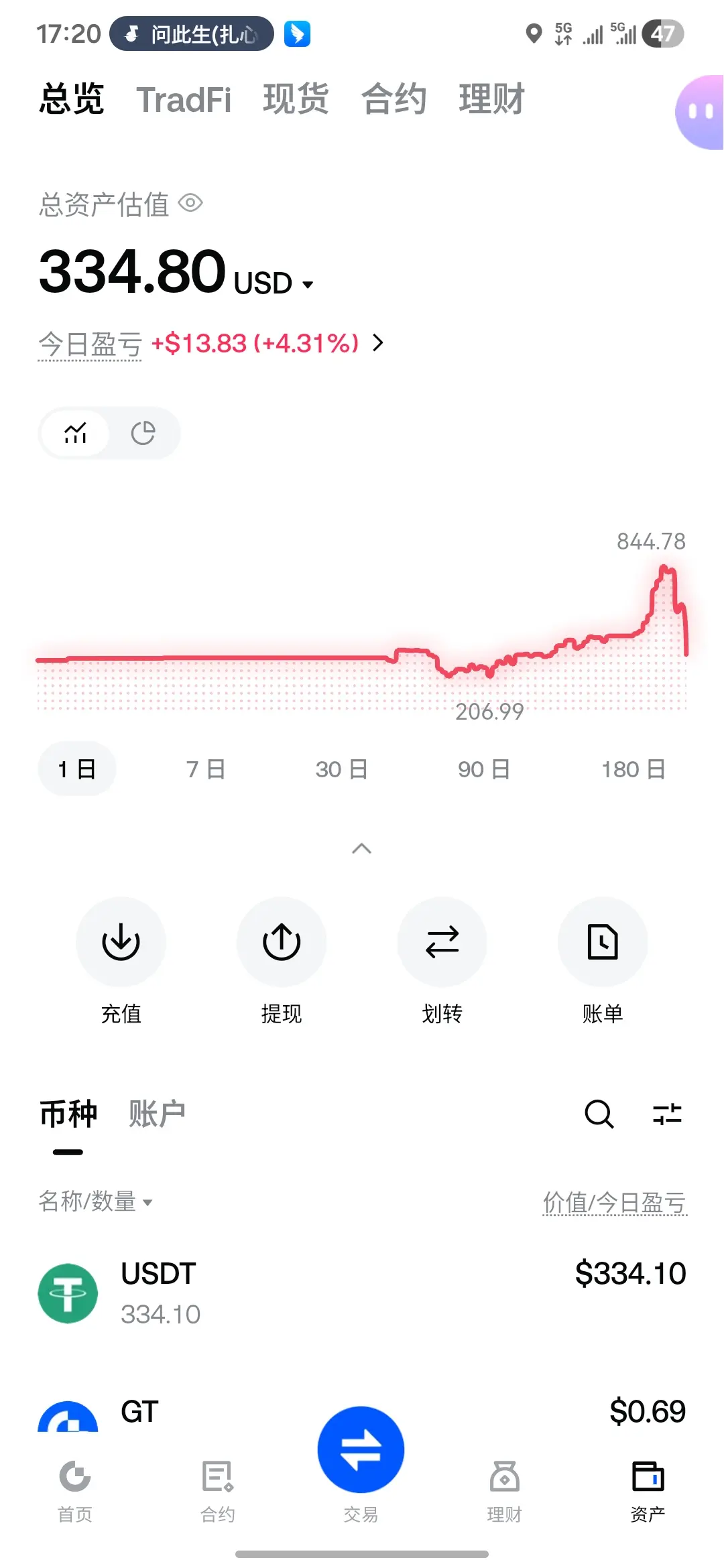This screenshot has height=1568, width=724.
Task: Collapse the asset chart
Action: coord(361,848)
